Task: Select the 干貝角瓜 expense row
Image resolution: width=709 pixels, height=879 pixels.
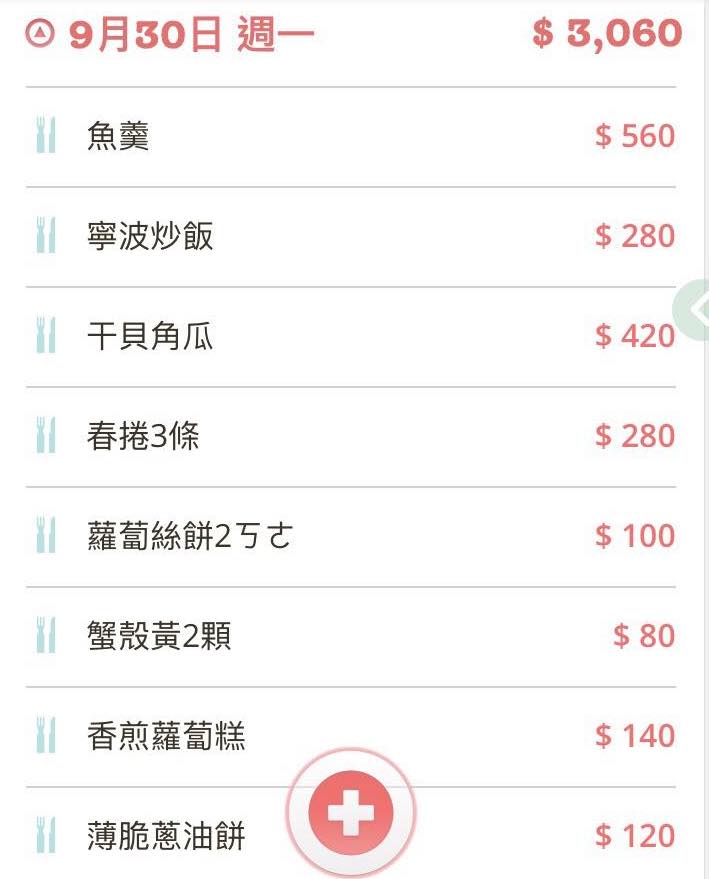Action: [x=350, y=336]
